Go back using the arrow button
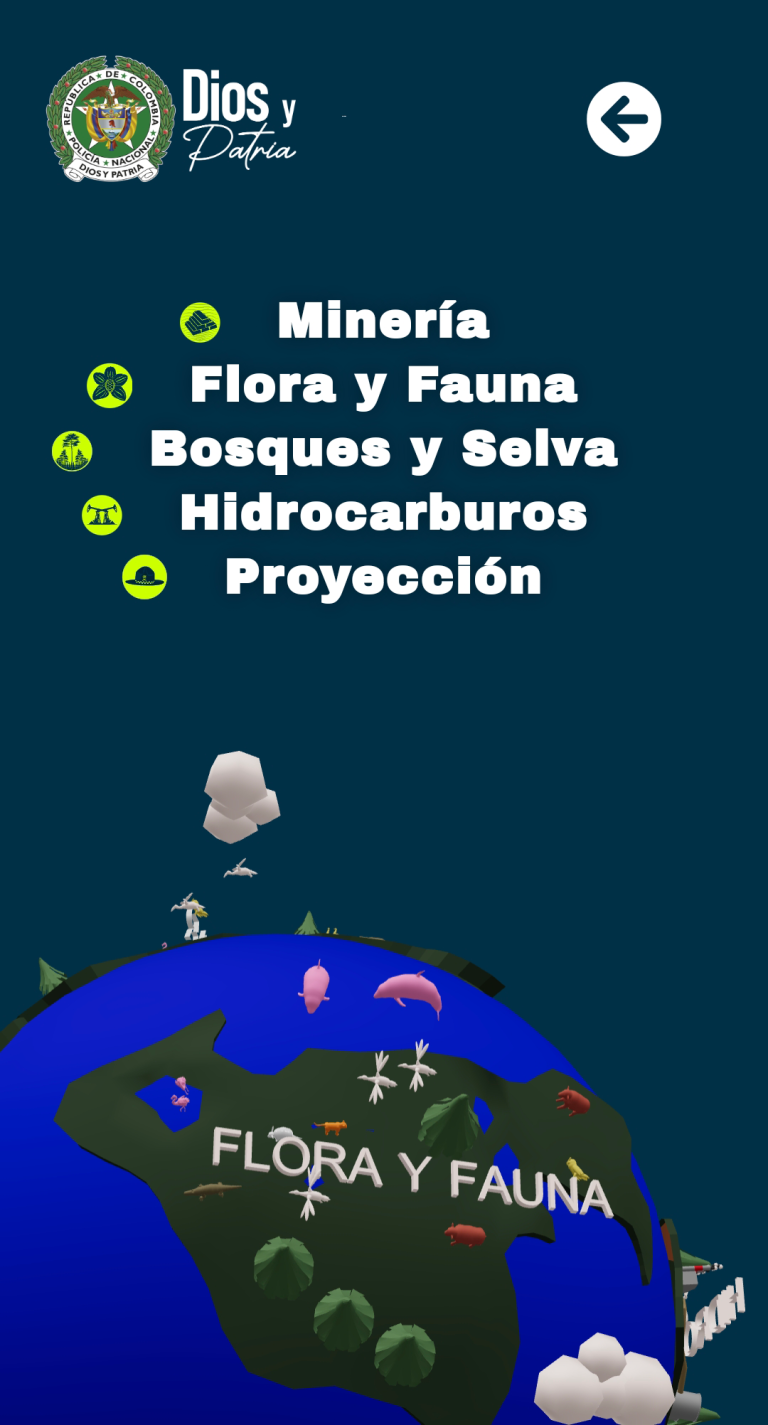Viewport: 768px width, 1425px height. (x=623, y=119)
